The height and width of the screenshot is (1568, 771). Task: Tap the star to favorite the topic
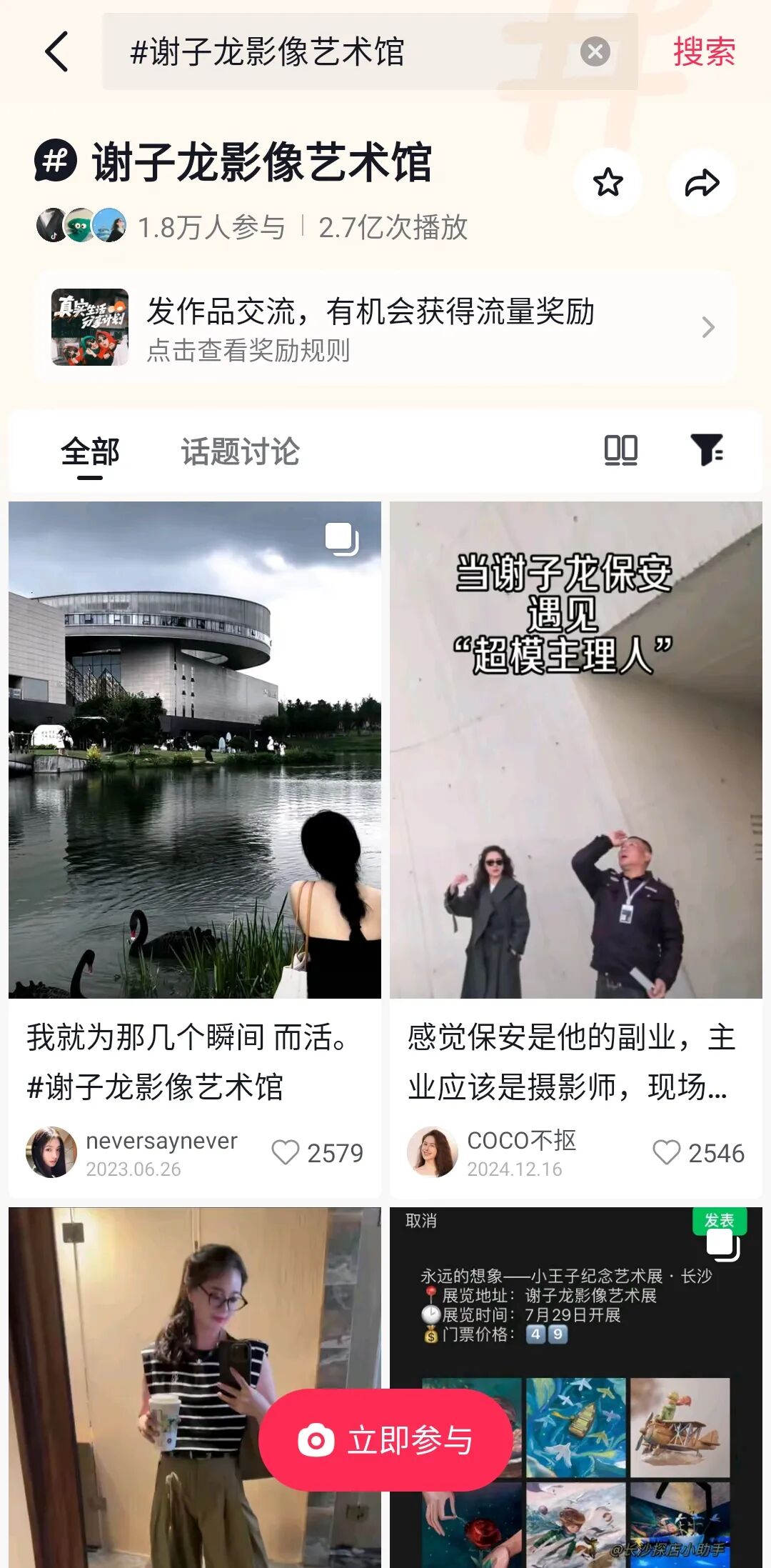point(606,183)
